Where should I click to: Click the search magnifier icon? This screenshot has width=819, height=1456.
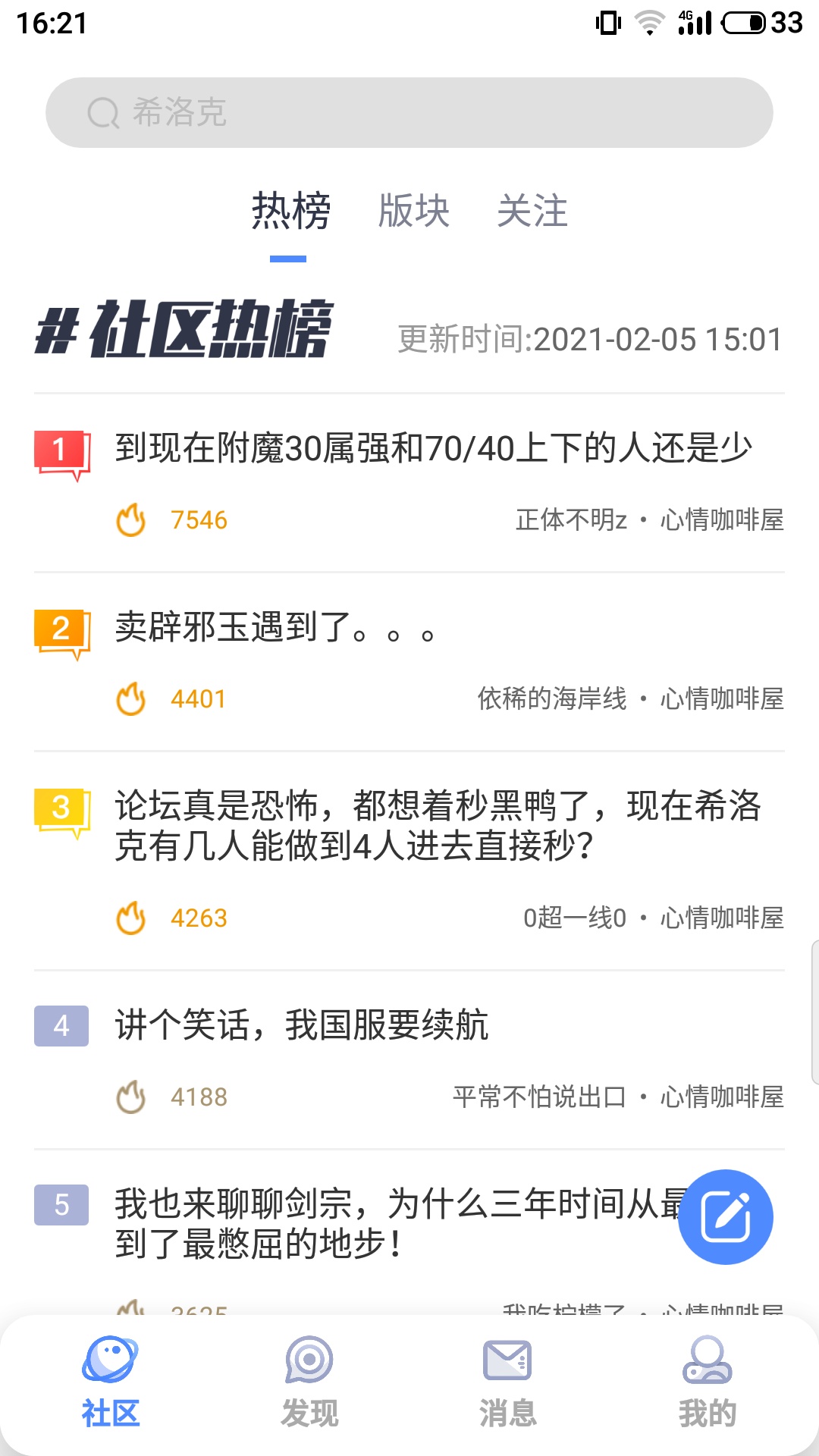coord(103,111)
